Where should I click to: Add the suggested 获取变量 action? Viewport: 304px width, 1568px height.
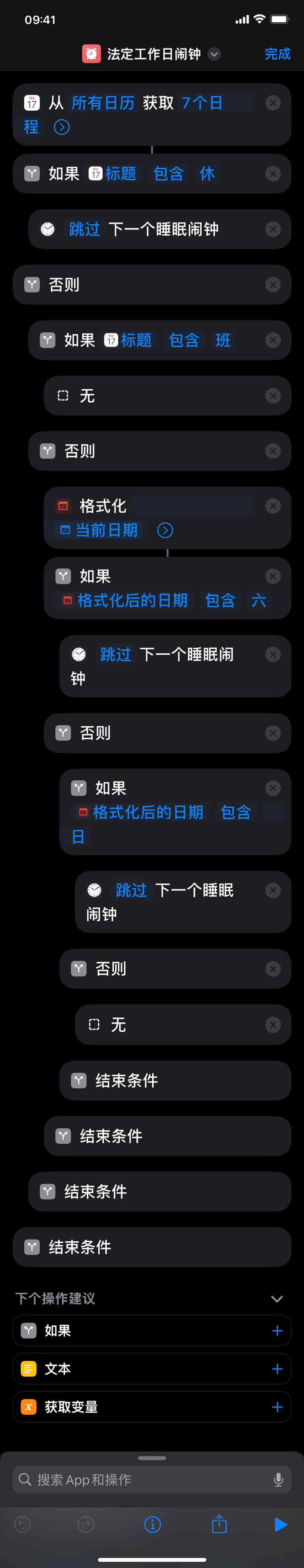(277, 1407)
